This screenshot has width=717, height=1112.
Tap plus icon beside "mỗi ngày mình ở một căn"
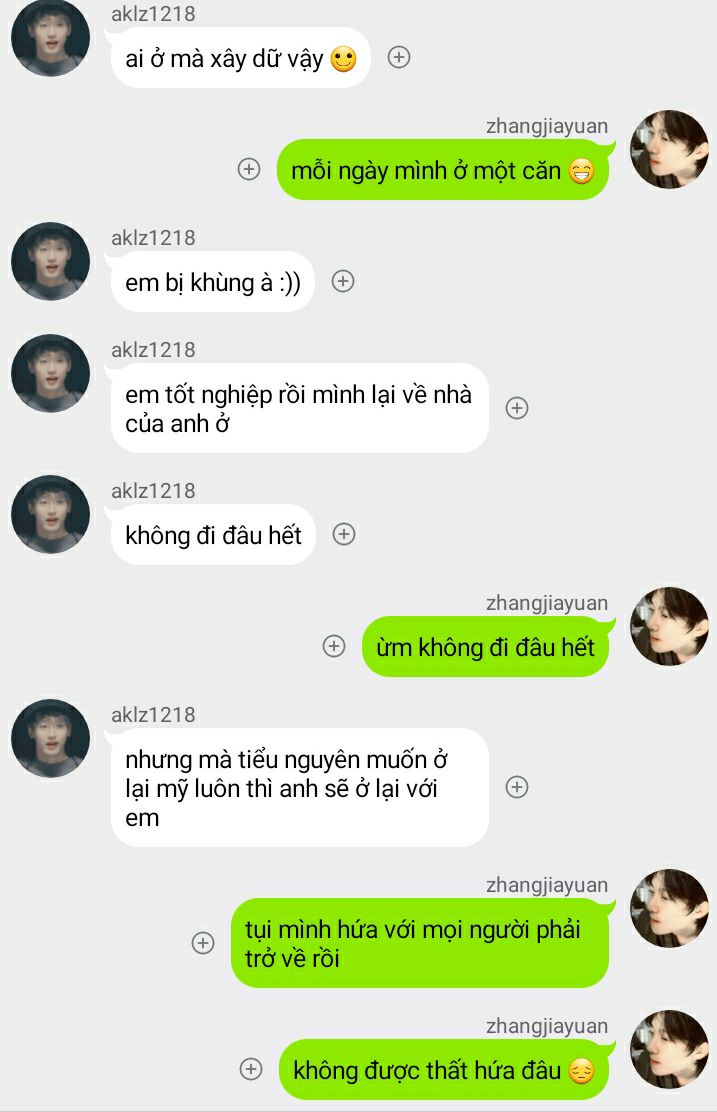249,169
